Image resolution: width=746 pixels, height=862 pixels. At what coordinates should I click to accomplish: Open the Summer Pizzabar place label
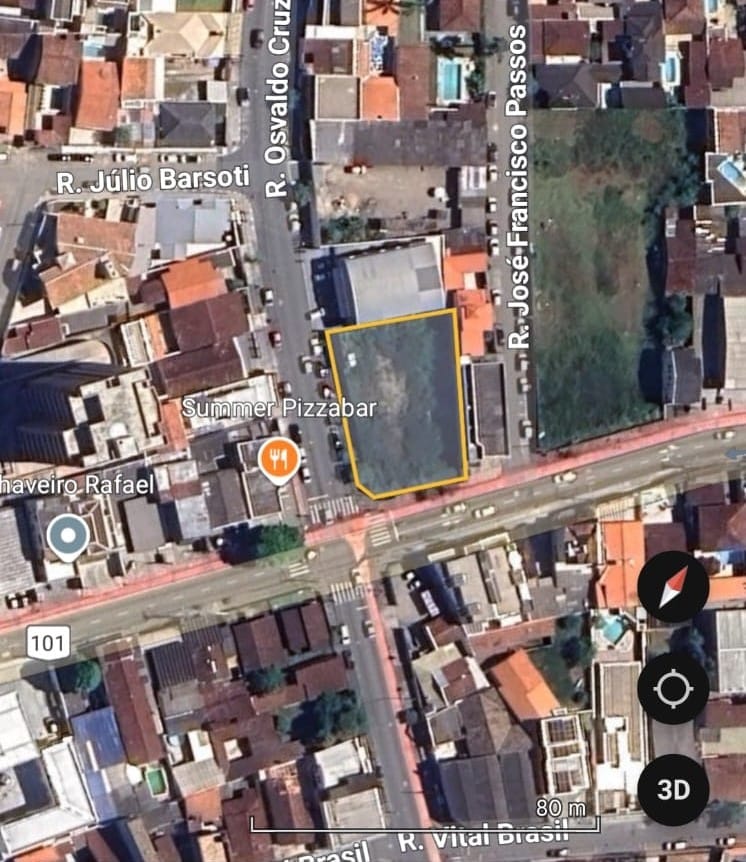point(280,409)
